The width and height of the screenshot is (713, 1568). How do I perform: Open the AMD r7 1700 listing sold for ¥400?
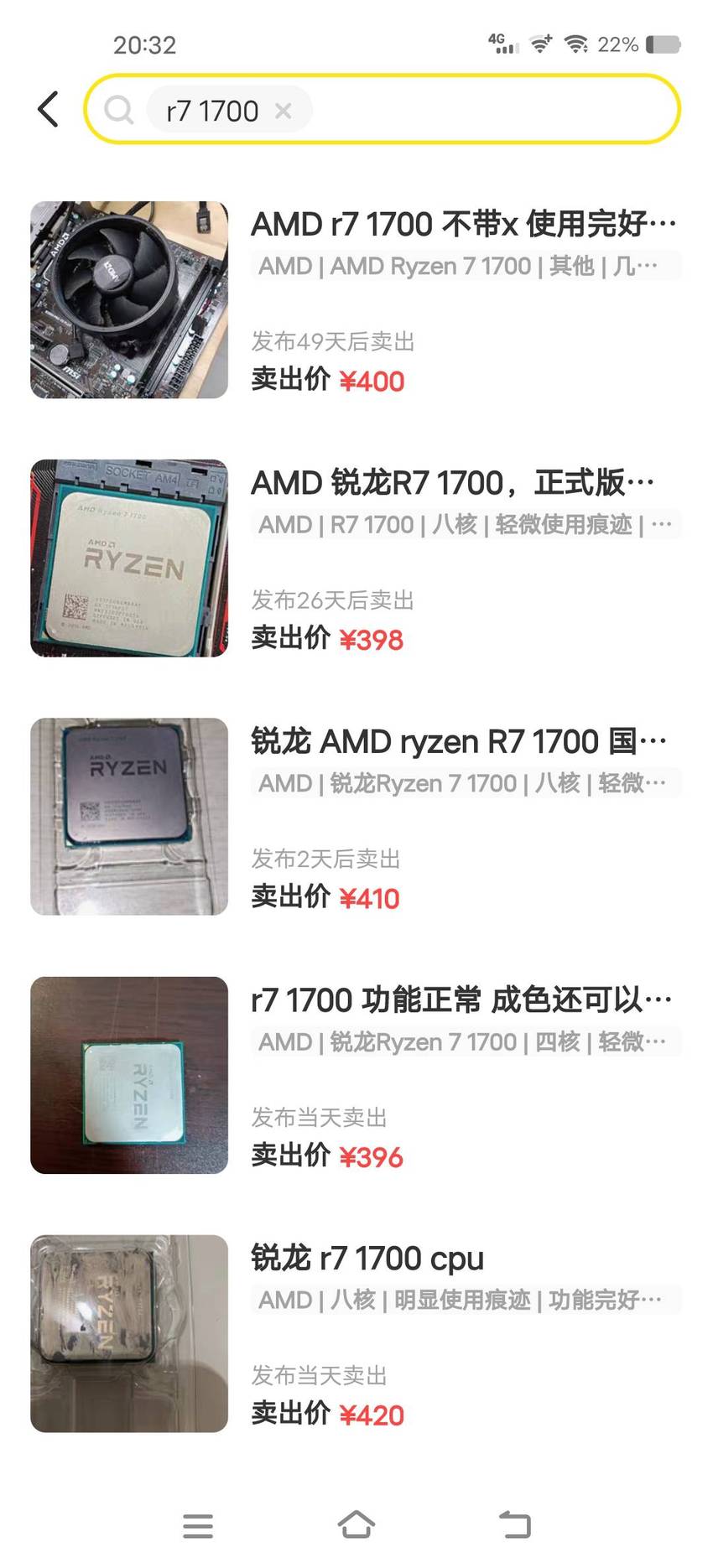pyautogui.click(x=356, y=299)
